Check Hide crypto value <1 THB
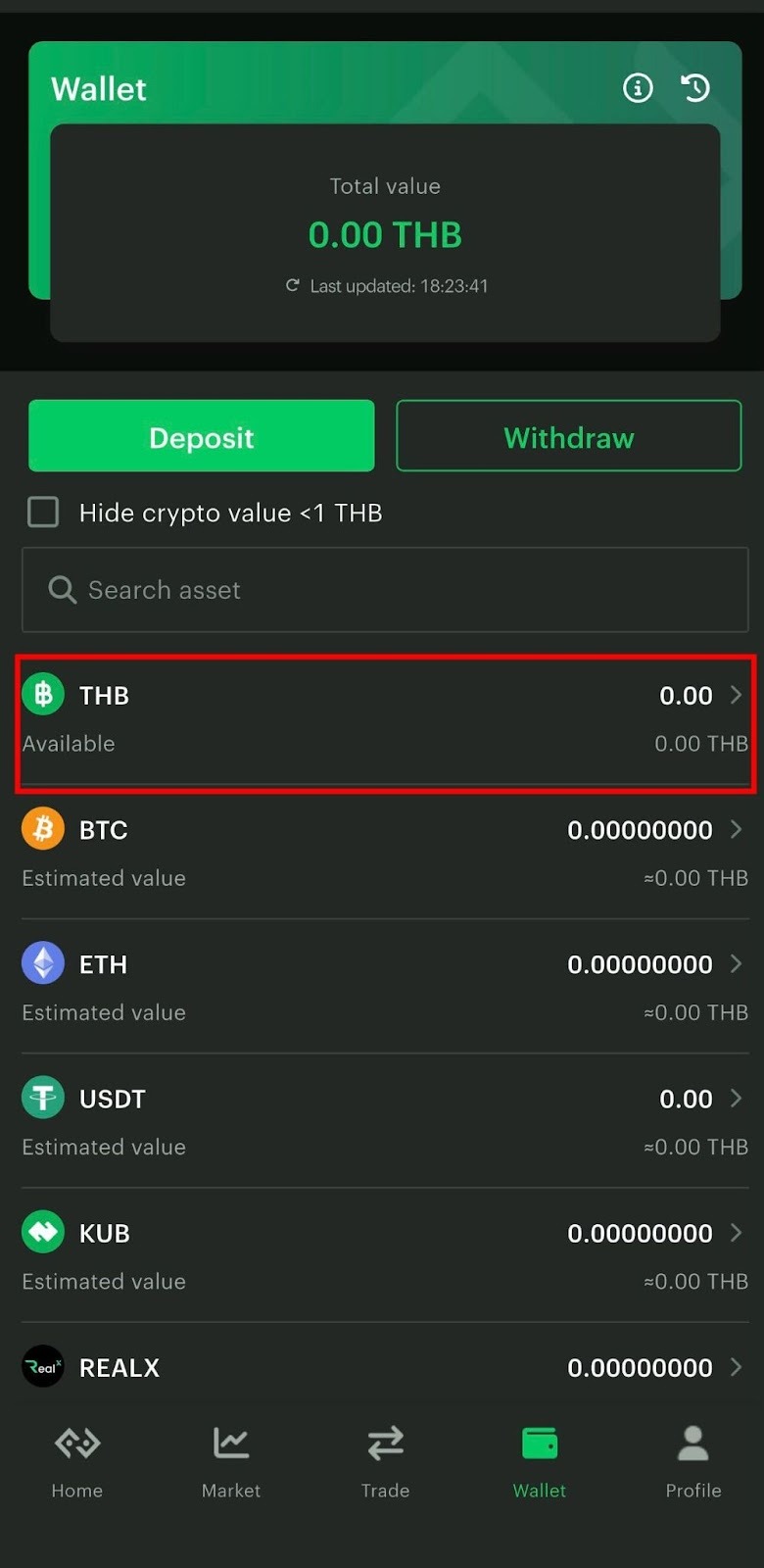 click(43, 512)
